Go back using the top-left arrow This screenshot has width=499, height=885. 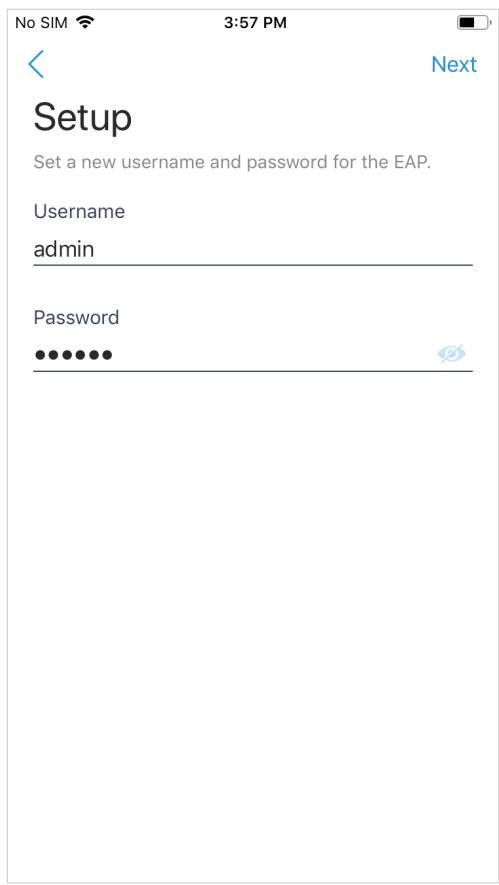(x=36, y=64)
